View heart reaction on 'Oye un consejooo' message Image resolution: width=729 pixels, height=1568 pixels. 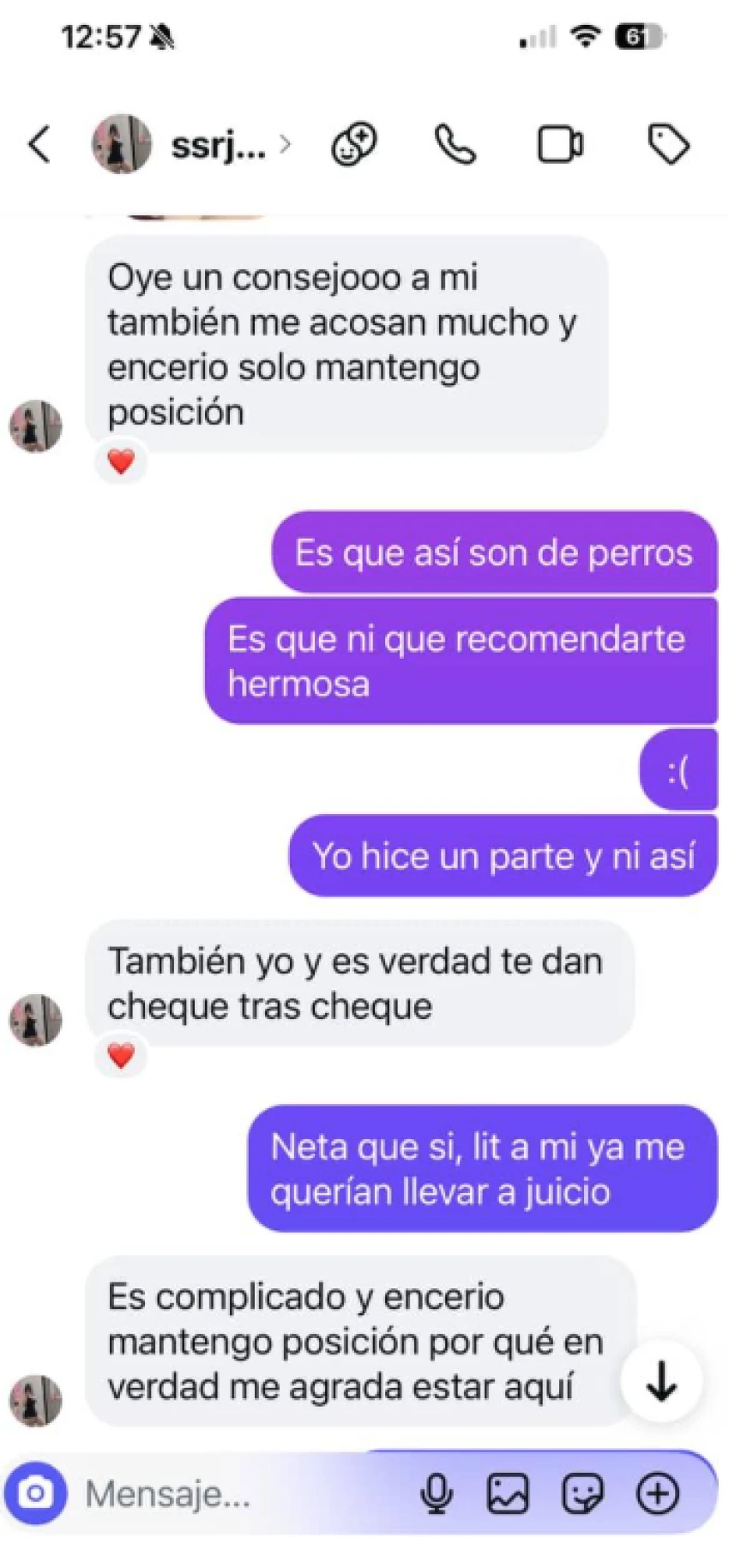[x=121, y=461]
